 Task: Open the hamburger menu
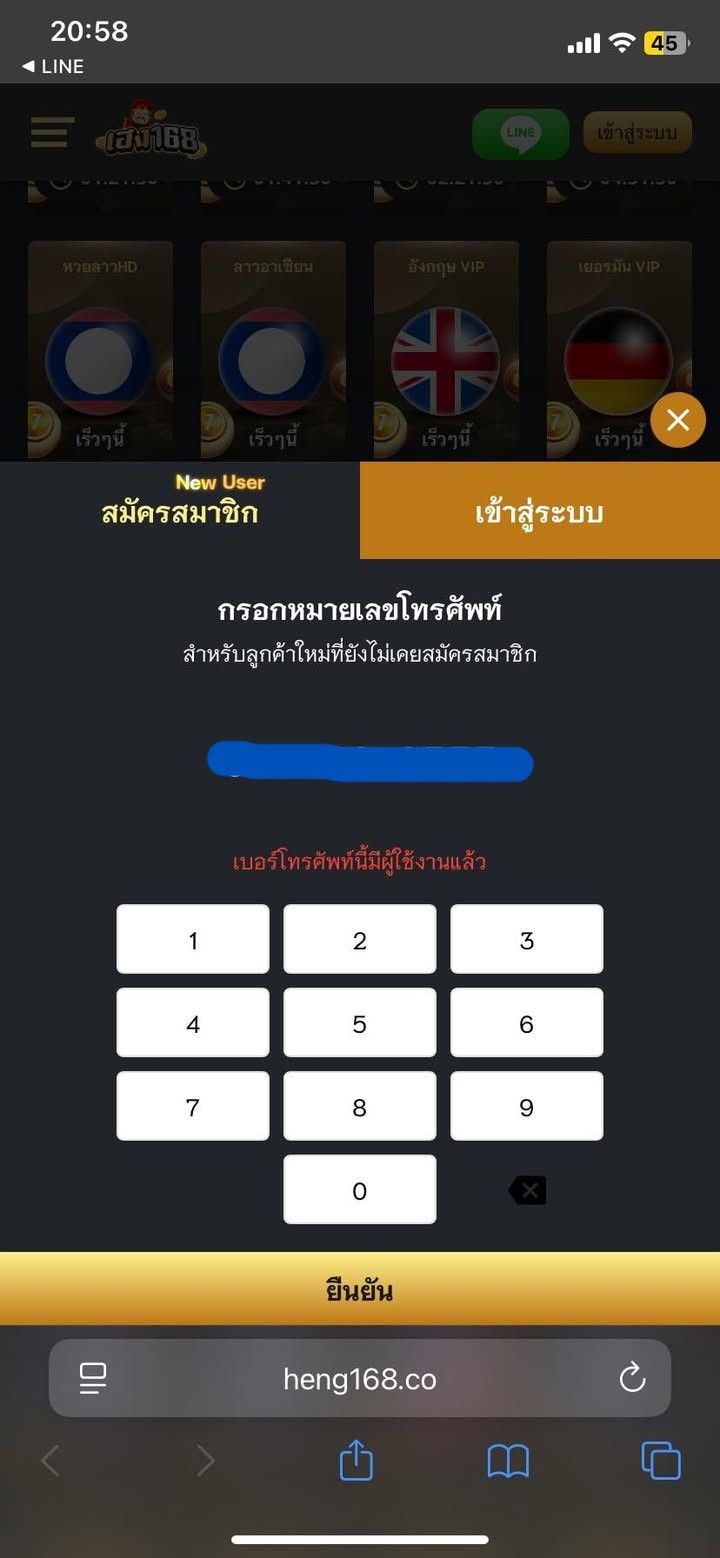pyautogui.click(x=50, y=133)
